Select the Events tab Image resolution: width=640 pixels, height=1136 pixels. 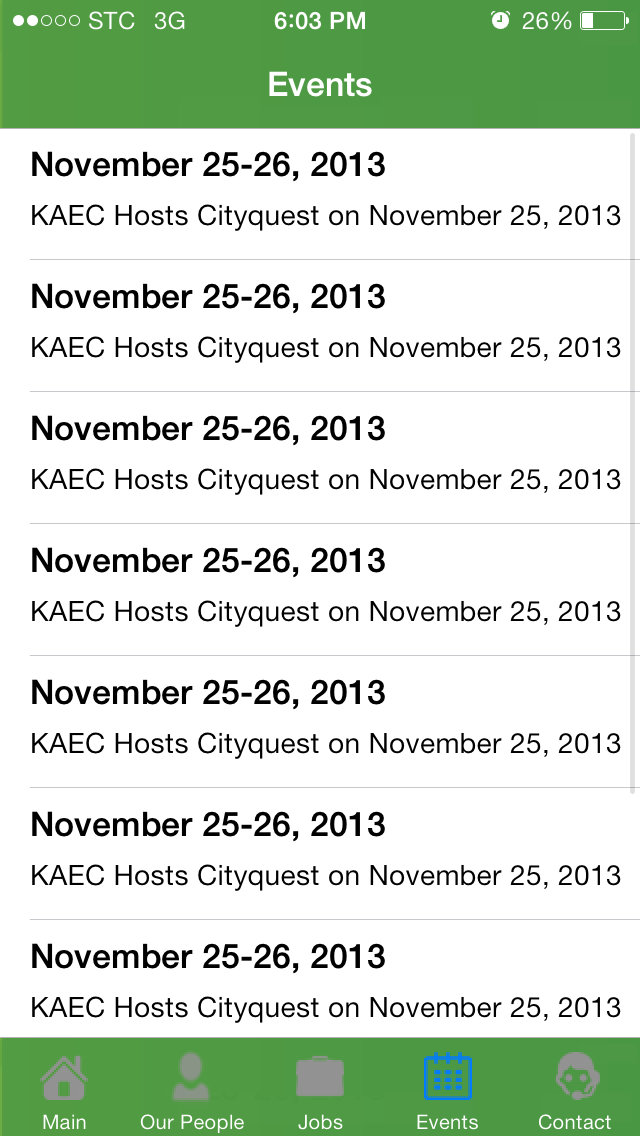click(447, 1090)
